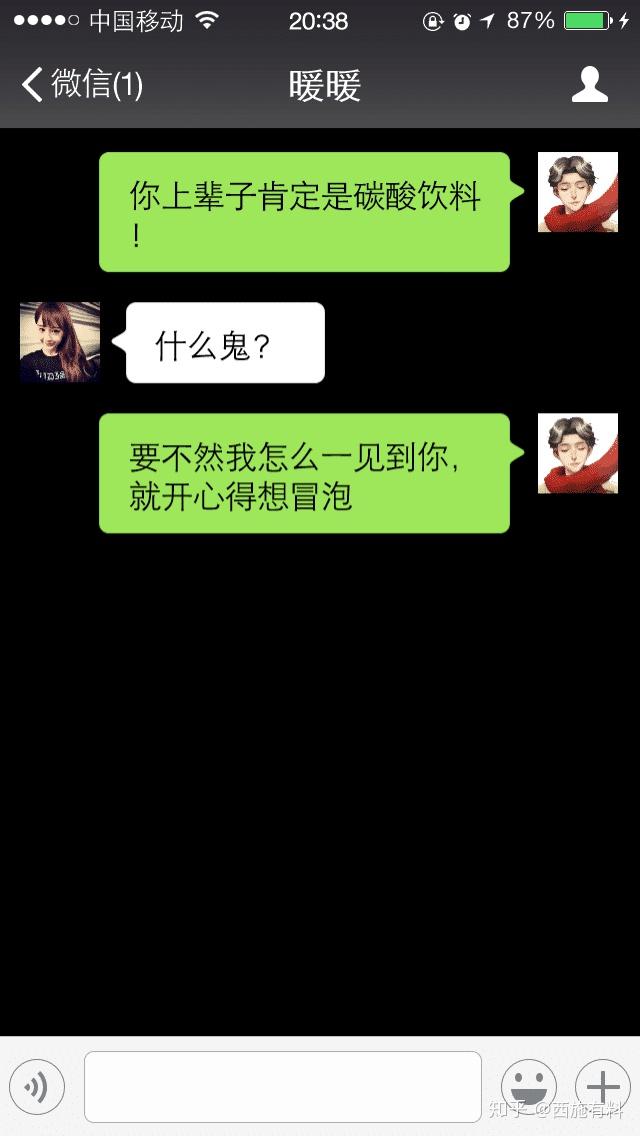The width and height of the screenshot is (640, 1136).
Task: Open the emoji sticker panel
Action: (x=528, y=1086)
